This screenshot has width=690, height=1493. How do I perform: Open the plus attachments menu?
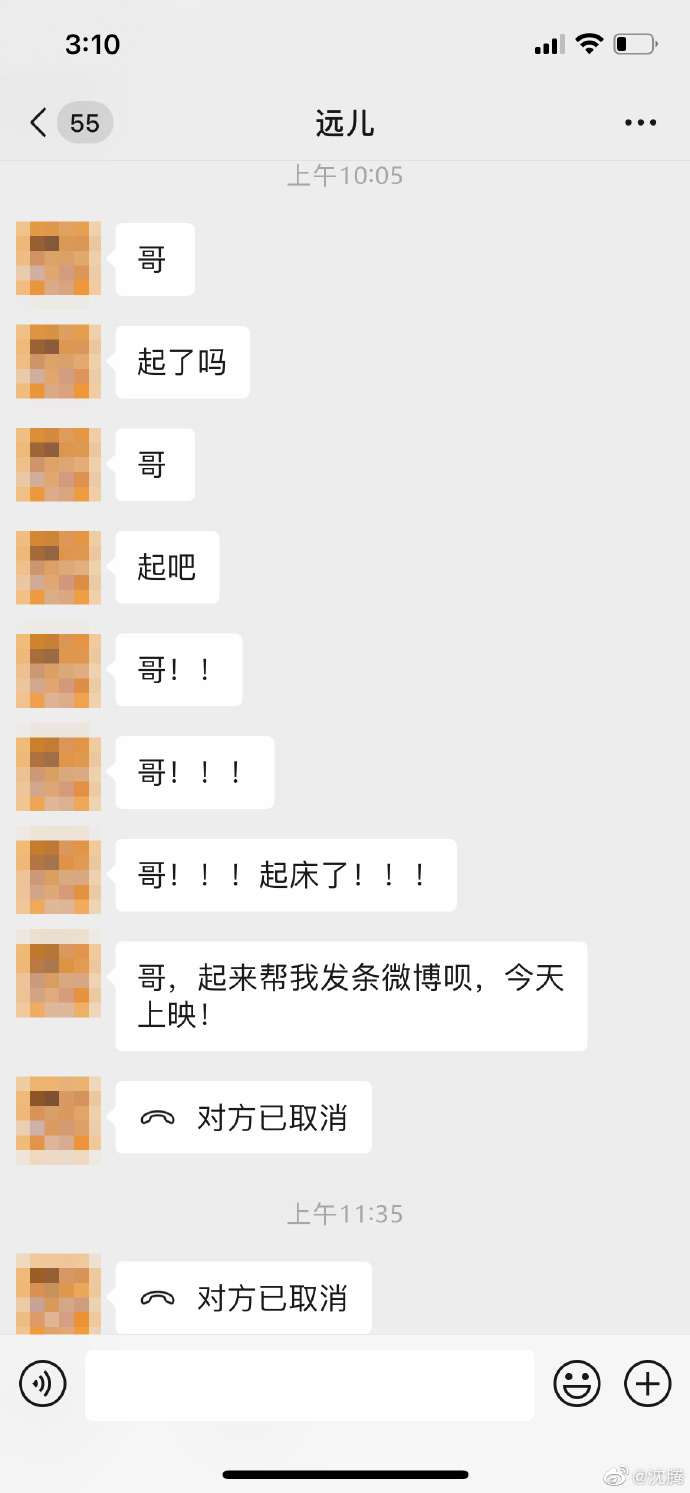coord(647,1384)
